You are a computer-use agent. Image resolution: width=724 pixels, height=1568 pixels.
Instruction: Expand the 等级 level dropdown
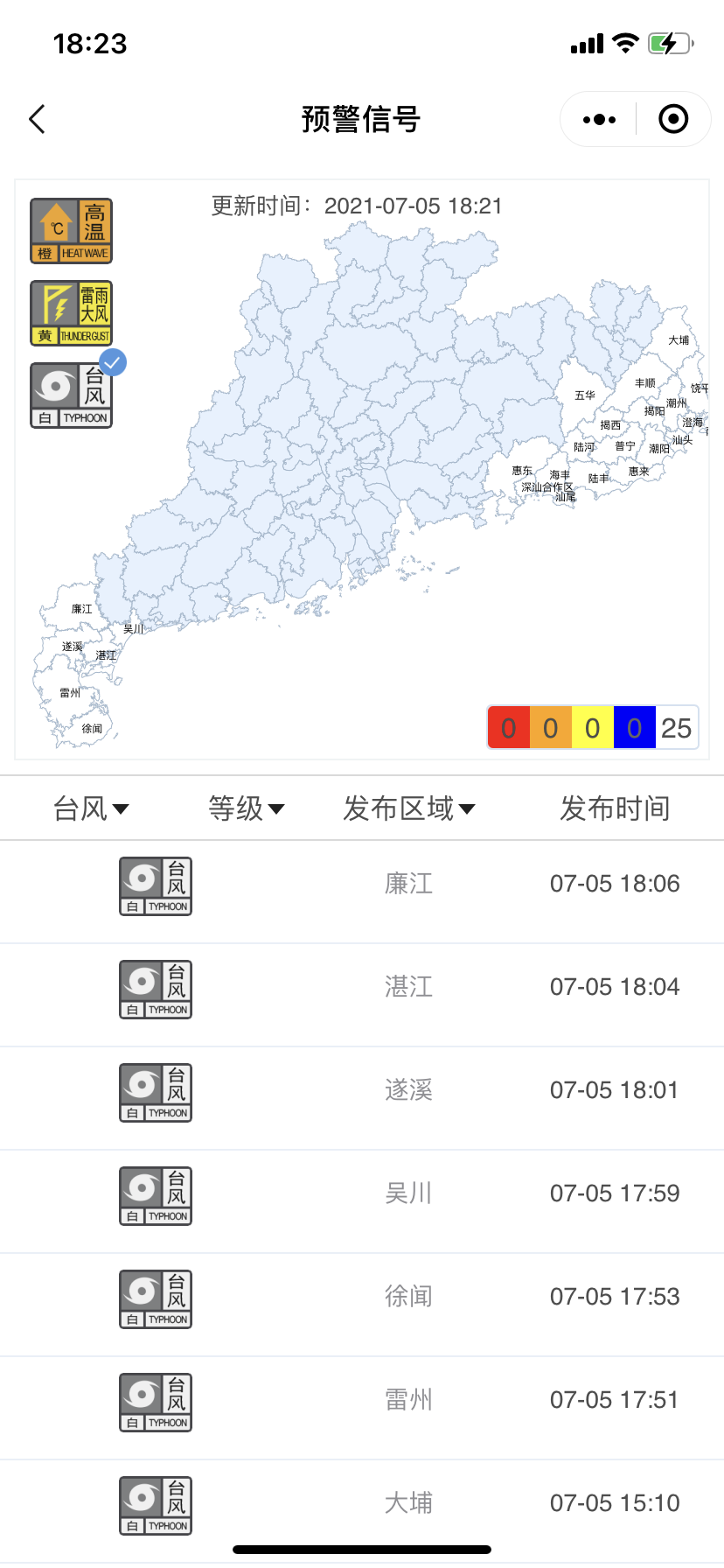(247, 808)
